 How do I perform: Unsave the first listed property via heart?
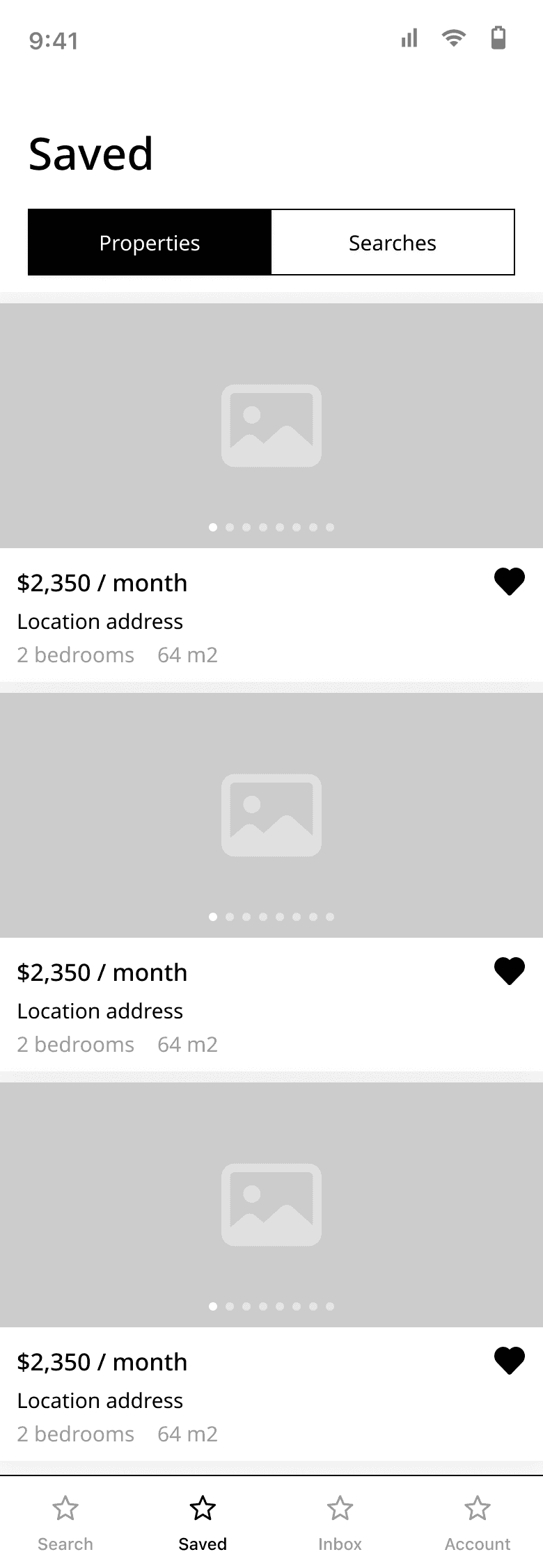(509, 582)
